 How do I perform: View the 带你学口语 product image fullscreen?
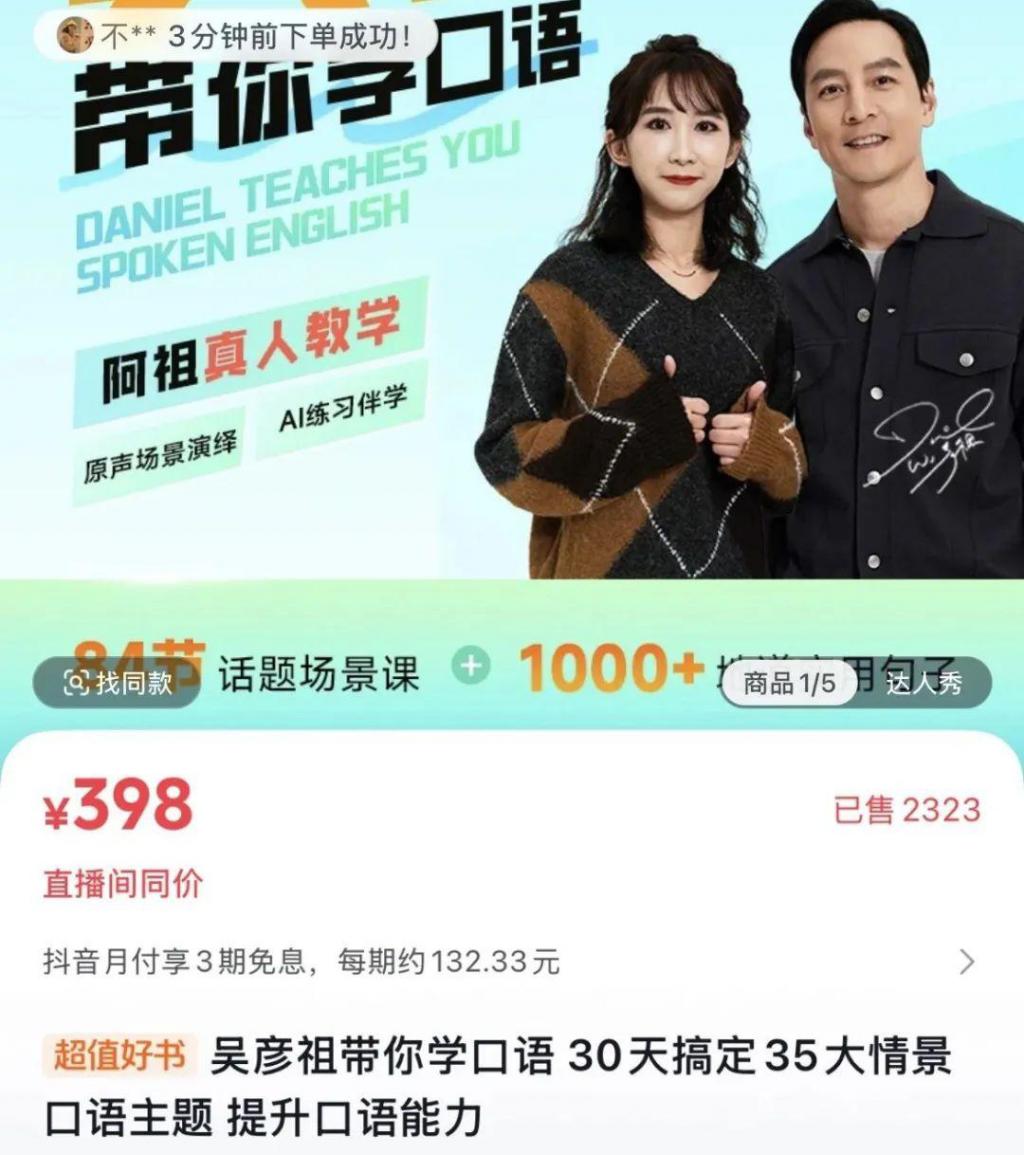pyautogui.click(x=512, y=320)
